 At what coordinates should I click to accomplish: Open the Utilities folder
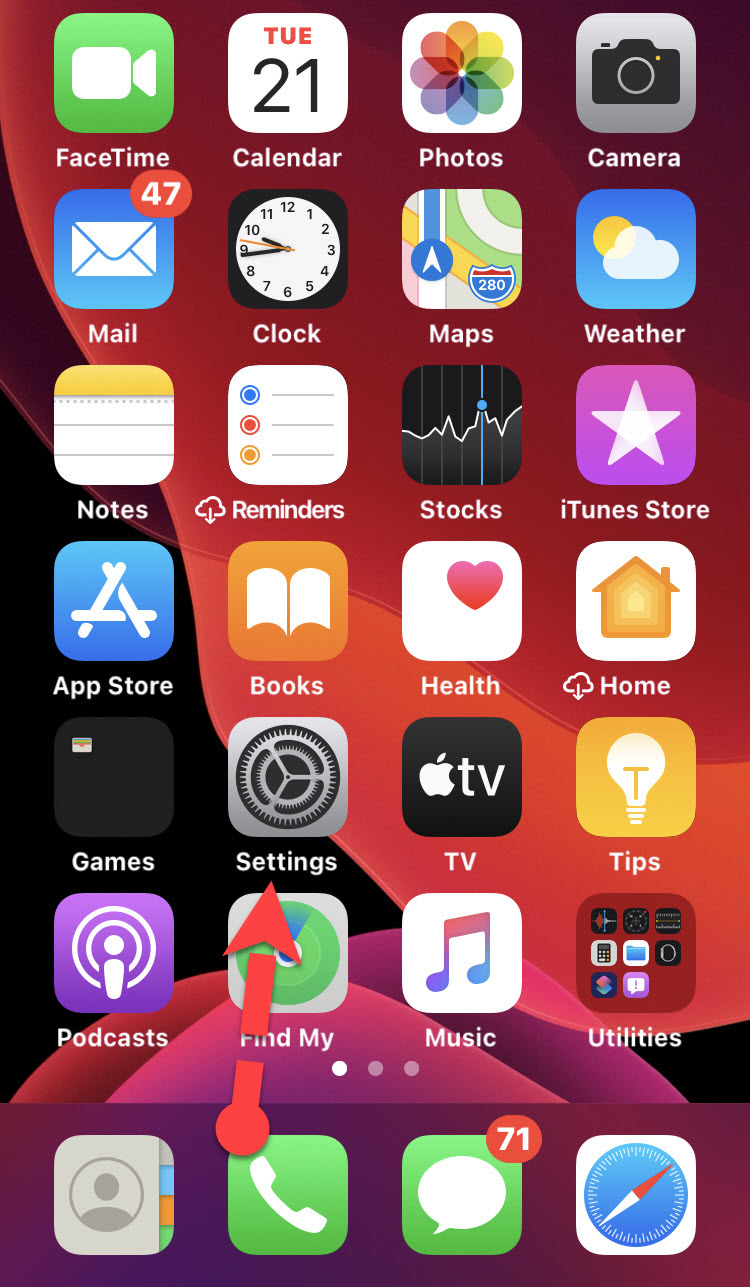pos(635,953)
